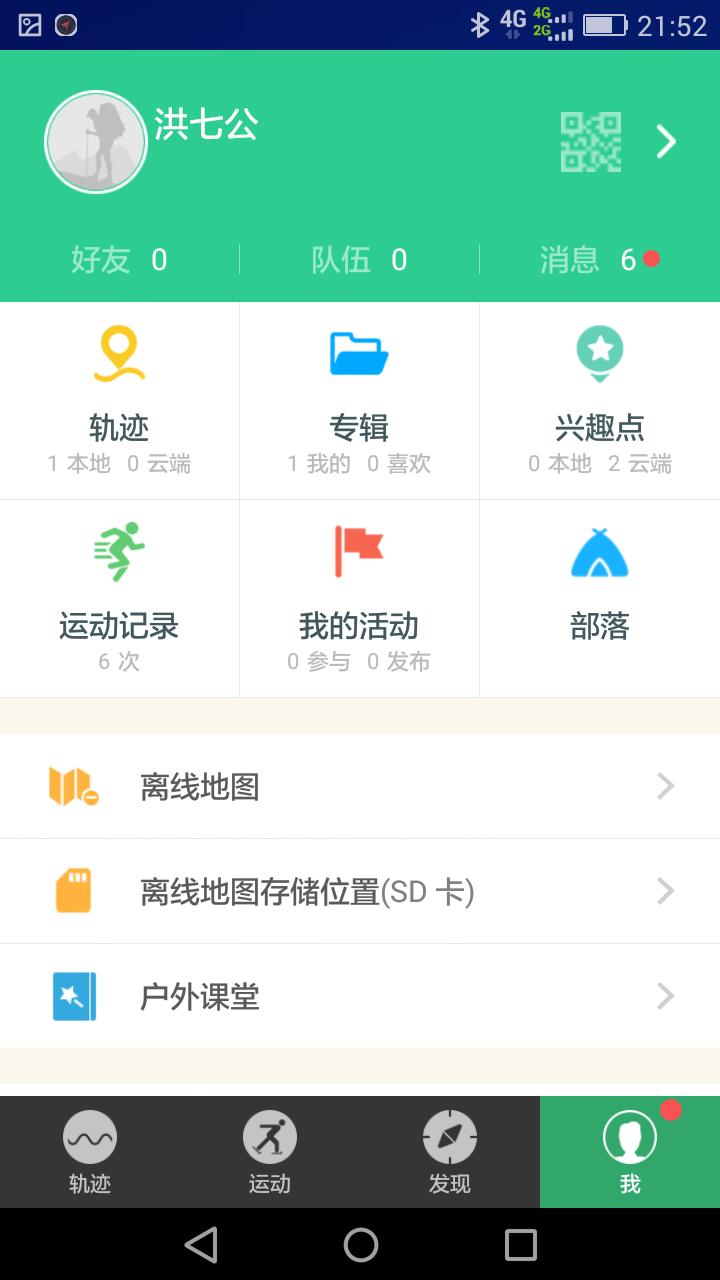Open 运动记录 sports record icon

(120, 550)
